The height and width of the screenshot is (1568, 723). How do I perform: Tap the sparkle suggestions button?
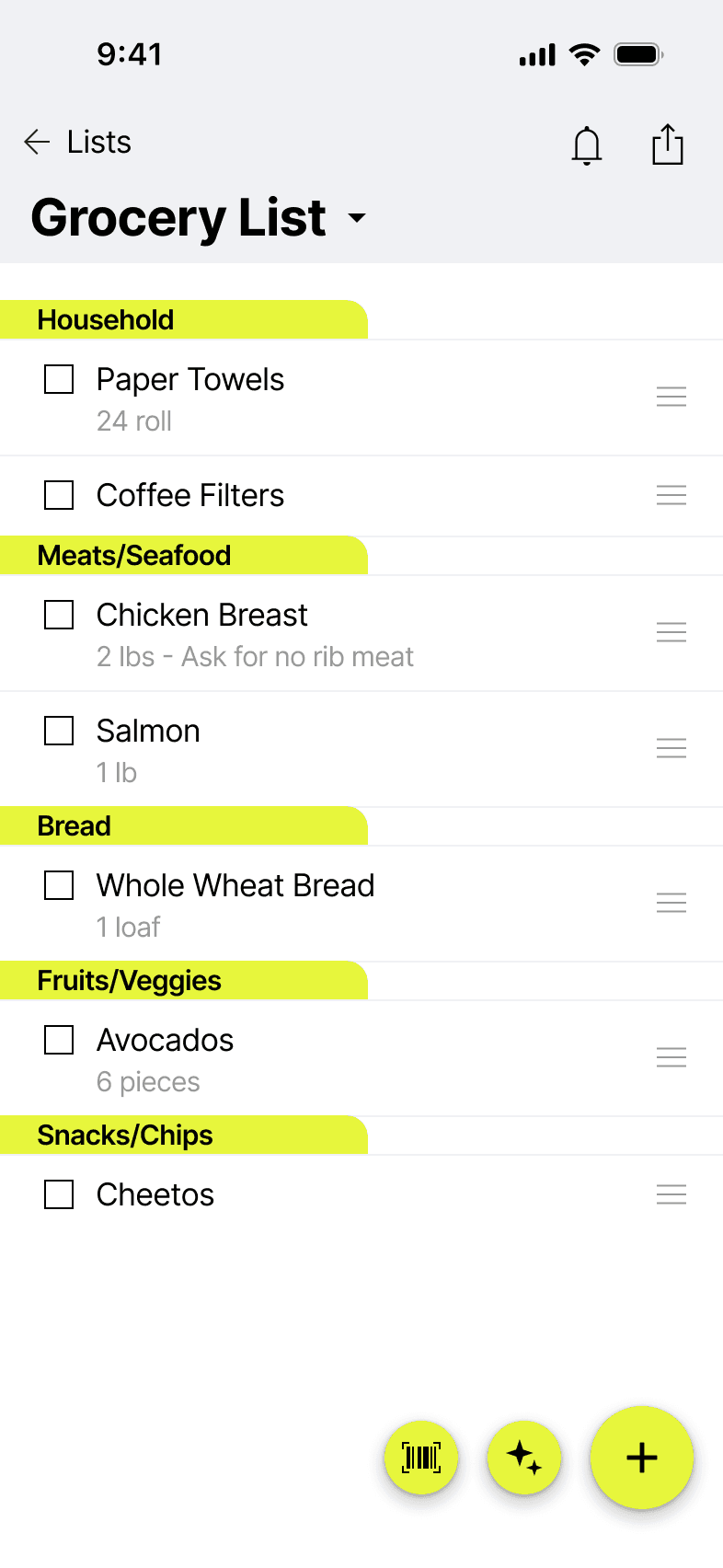pos(524,1458)
